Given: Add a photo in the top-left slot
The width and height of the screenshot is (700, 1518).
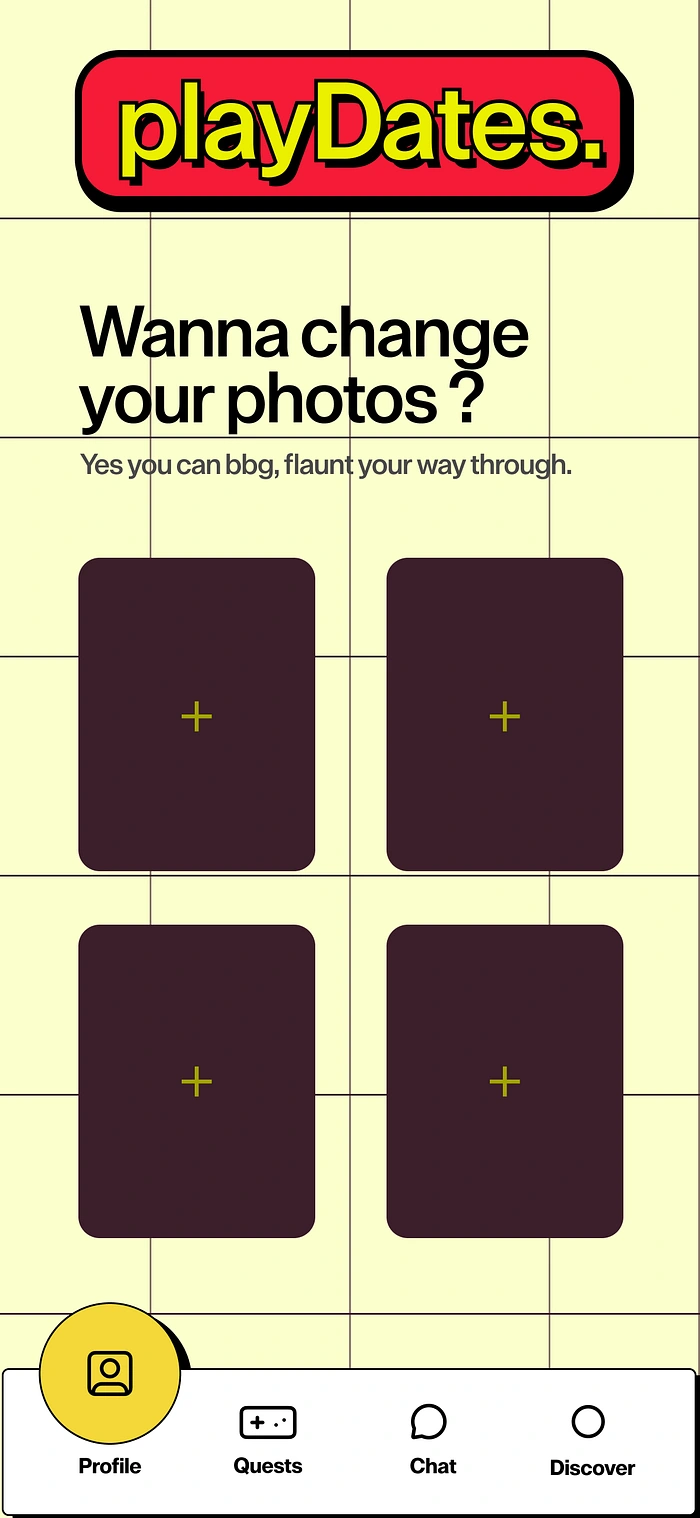Looking at the screenshot, I should (197, 715).
